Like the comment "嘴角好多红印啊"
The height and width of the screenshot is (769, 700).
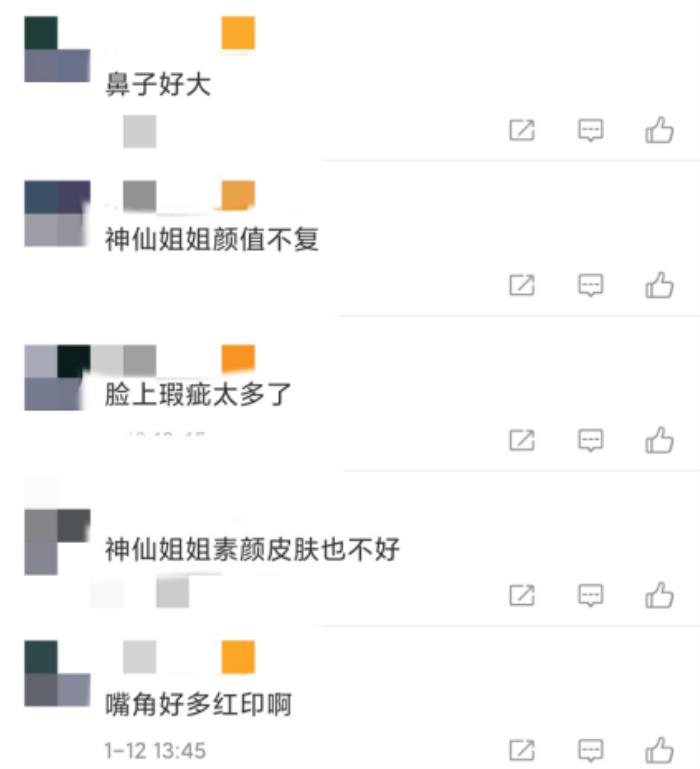pyautogui.click(x=659, y=749)
